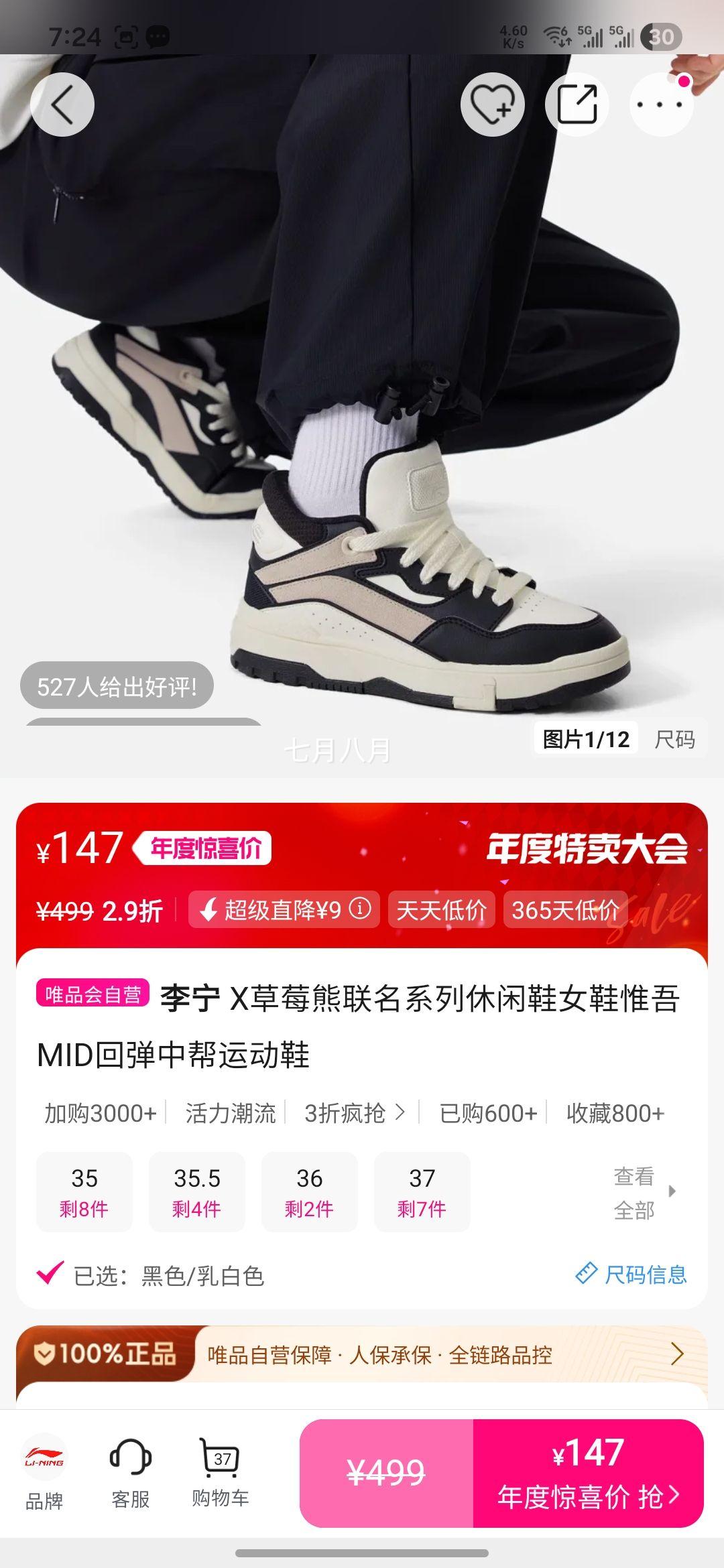Add the shoes to favorites via heart icon

[493, 105]
